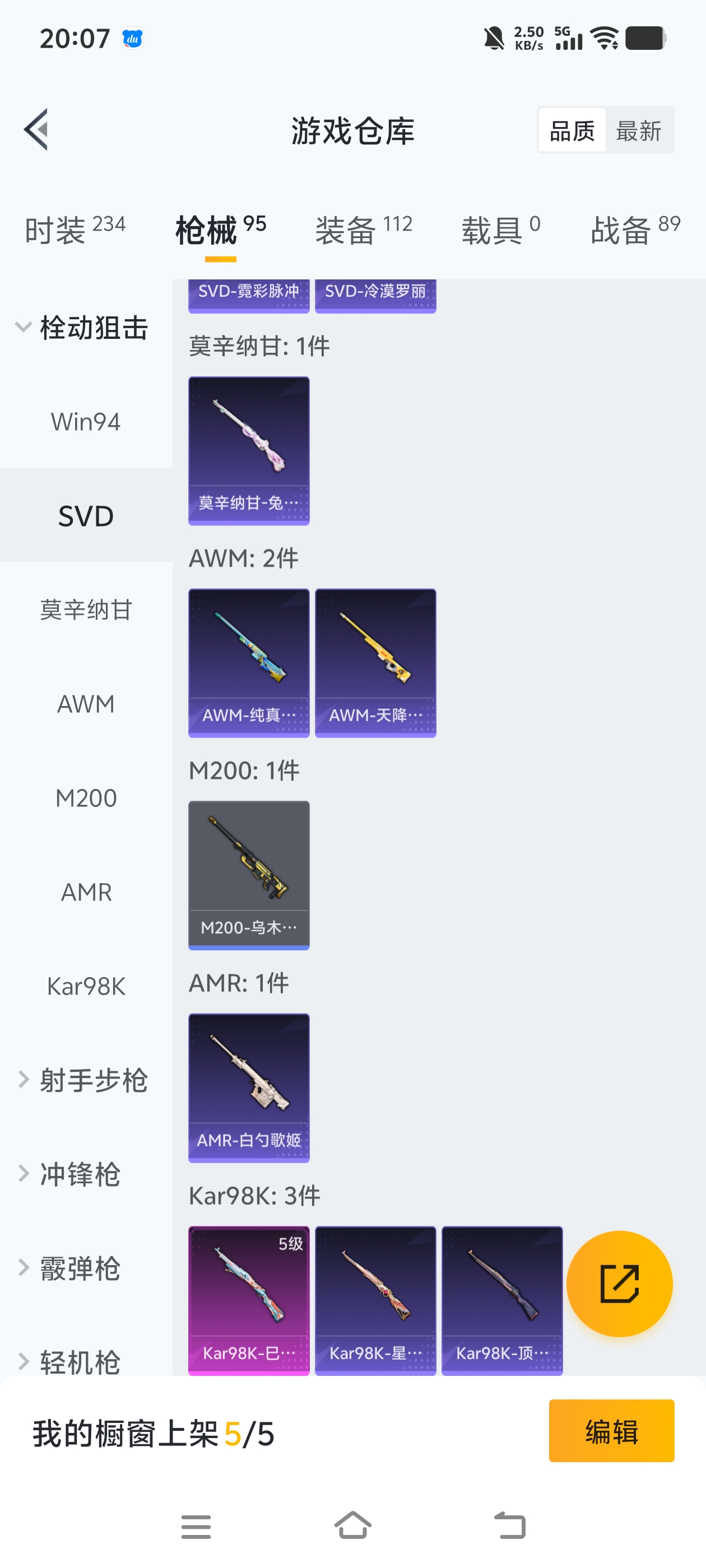Open the AMR-白勺歌姬 skin card
The image size is (706, 1568).
(x=249, y=1088)
